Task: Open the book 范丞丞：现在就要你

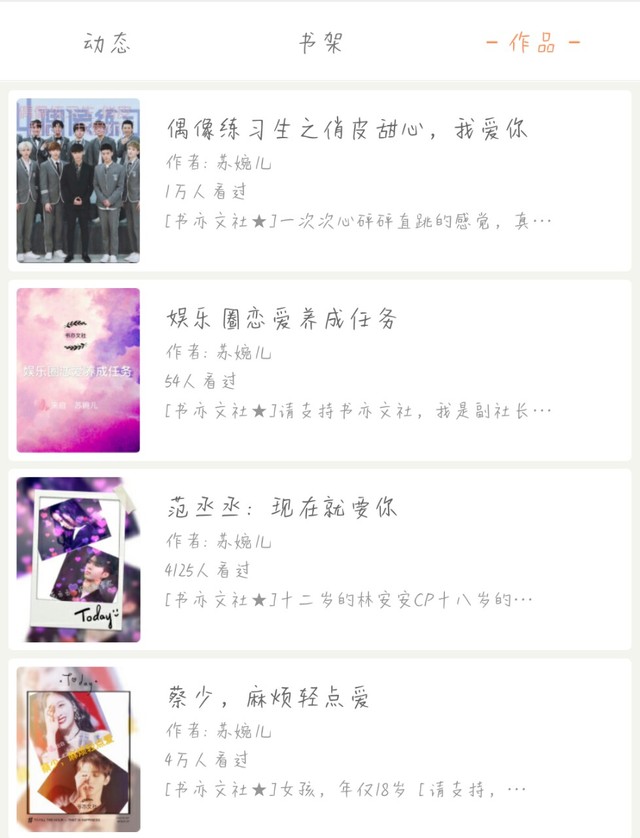Action: coord(319,559)
